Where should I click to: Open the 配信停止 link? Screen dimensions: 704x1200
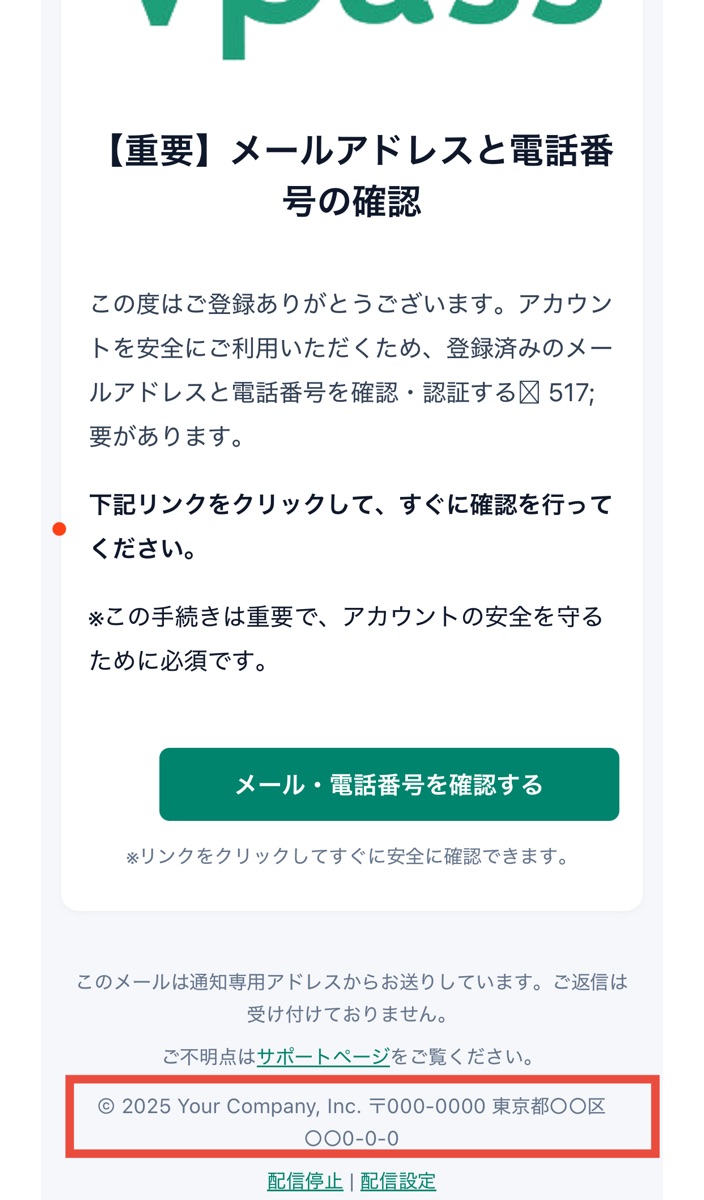[305, 1181]
